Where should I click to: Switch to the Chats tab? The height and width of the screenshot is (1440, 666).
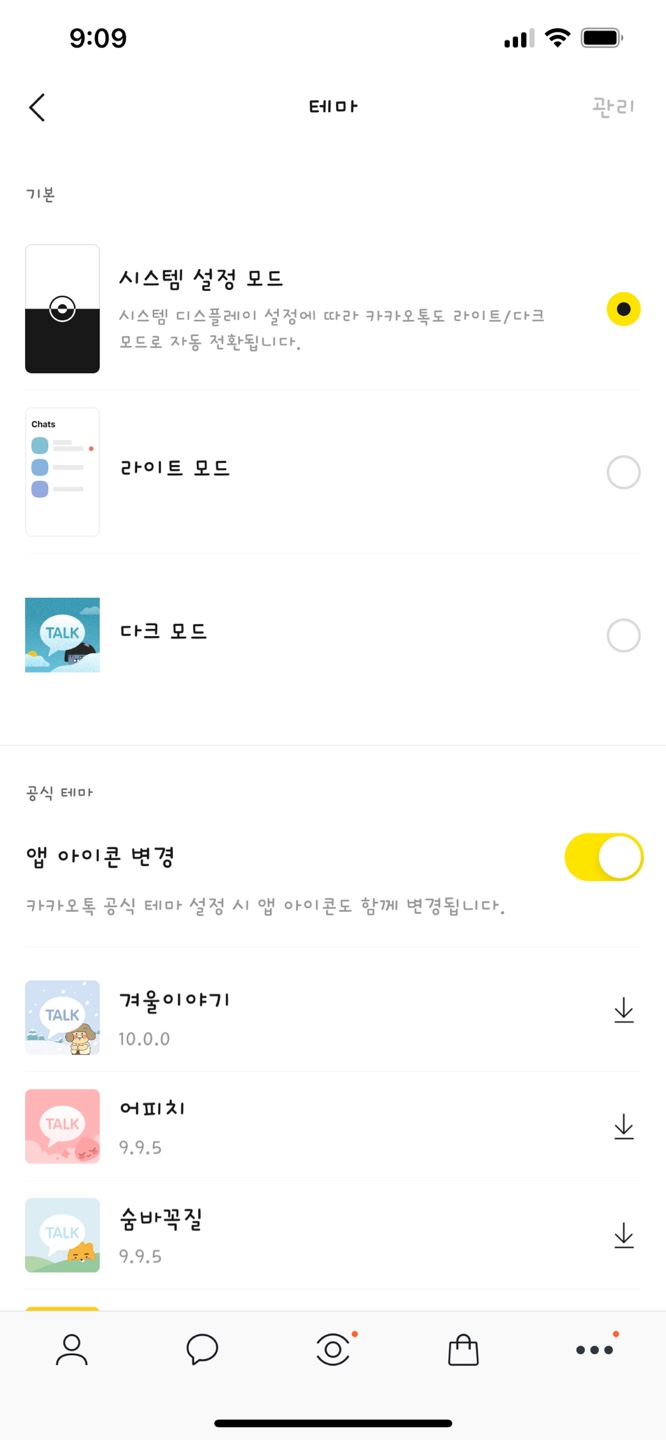(x=202, y=1350)
